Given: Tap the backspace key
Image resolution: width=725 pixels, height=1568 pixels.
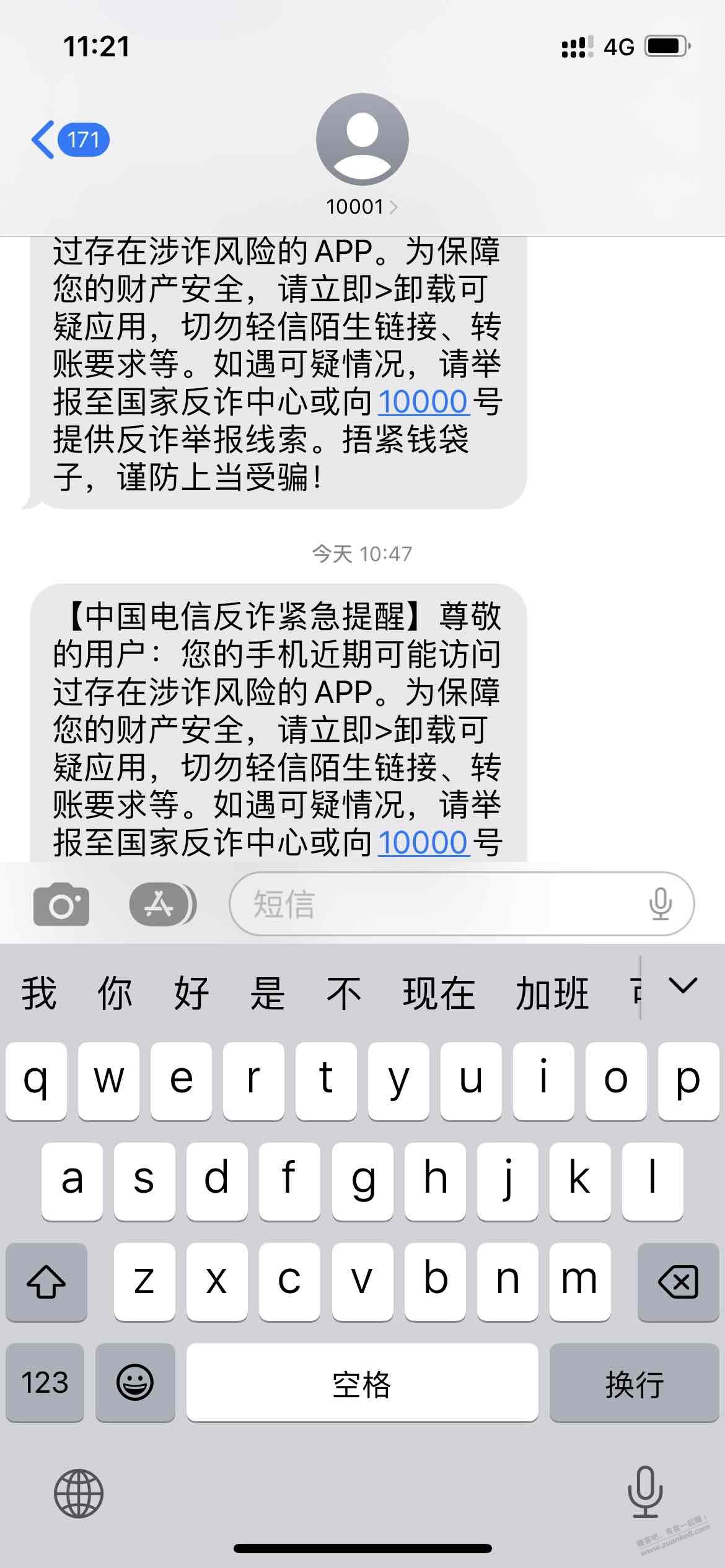Looking at the screenshot, I should pos(678,1281).
